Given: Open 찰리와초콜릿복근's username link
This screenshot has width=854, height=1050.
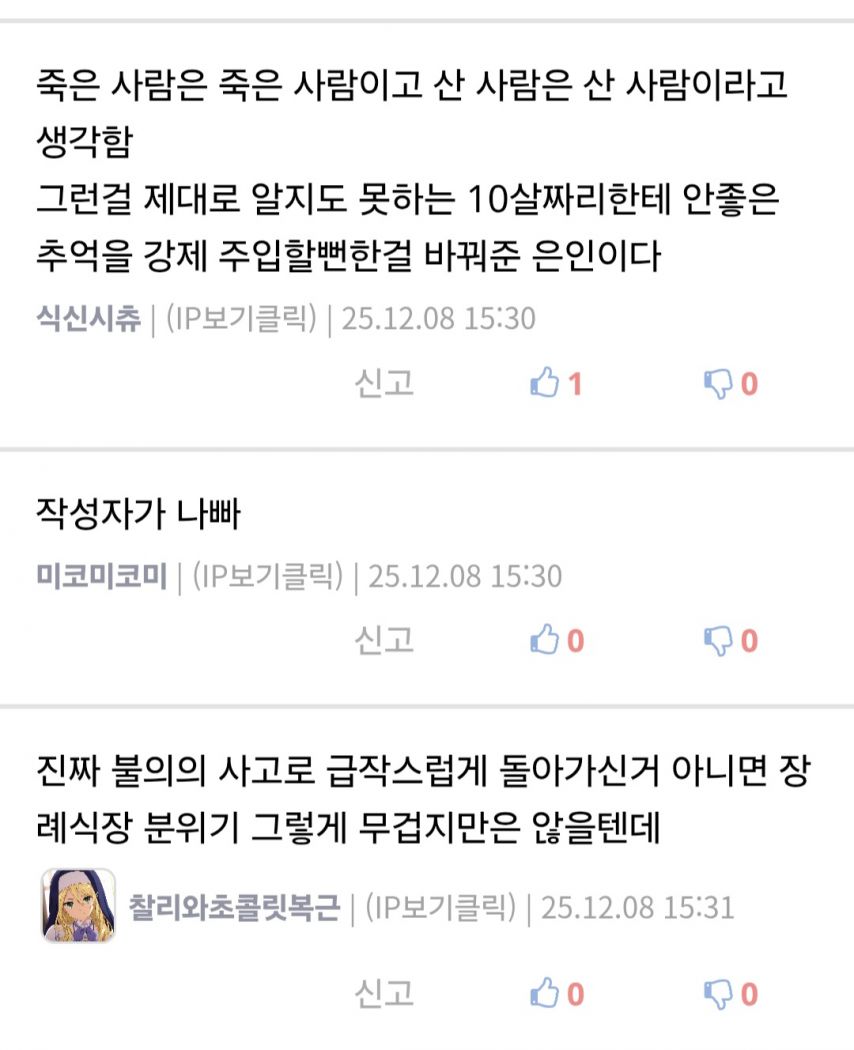Looking at the screenshot, I should pyautogui.click(x=234, y=908).
